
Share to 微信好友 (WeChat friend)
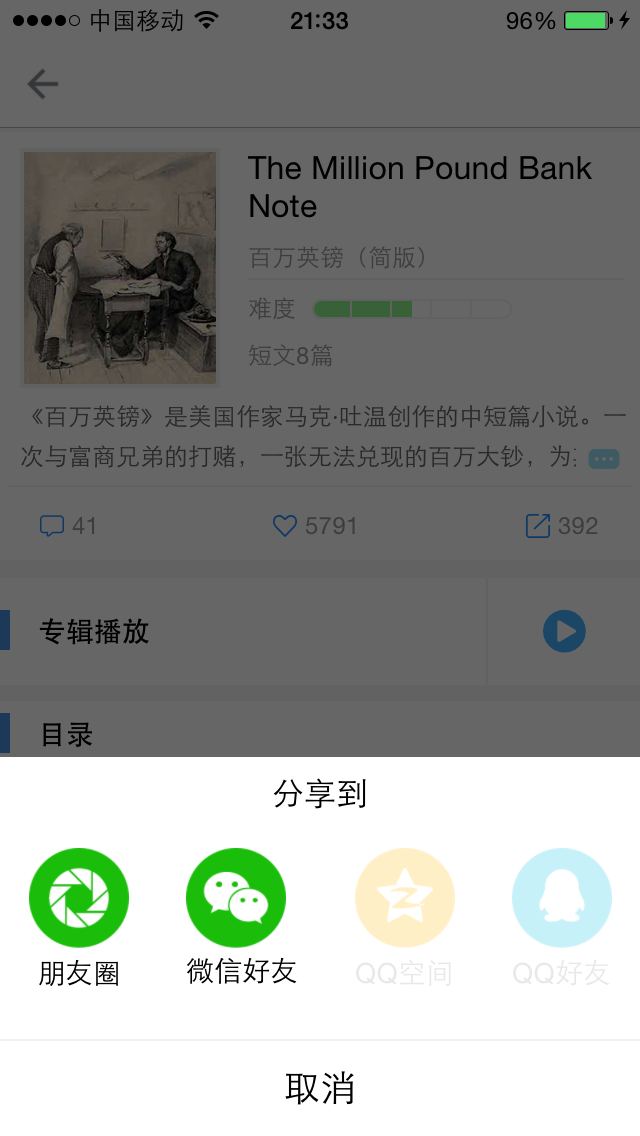click(236, 898)
